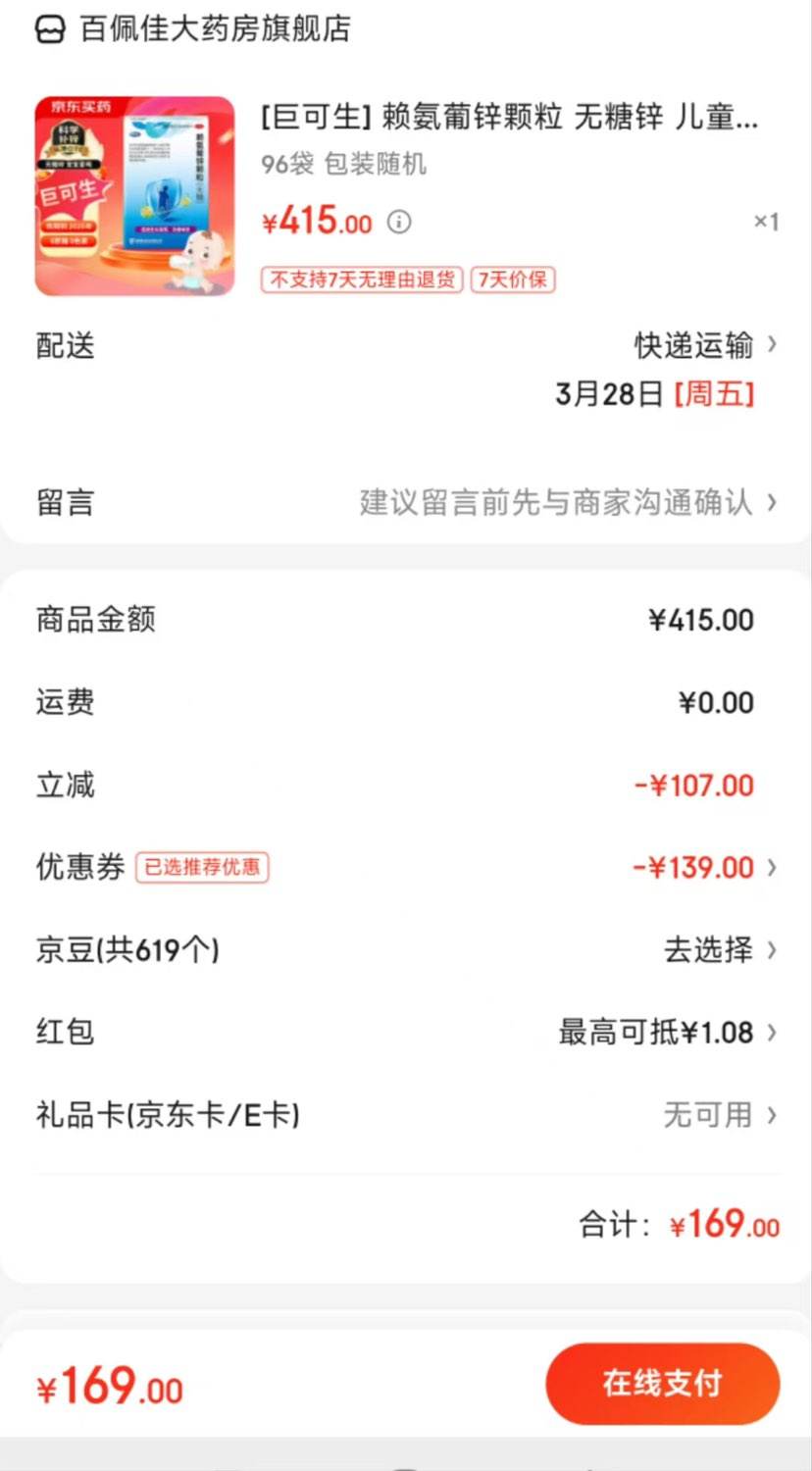The height and width of the screenshot is (1471, 812).
Task: Open the 留言 message entry arrow
Action: (774, 503)
